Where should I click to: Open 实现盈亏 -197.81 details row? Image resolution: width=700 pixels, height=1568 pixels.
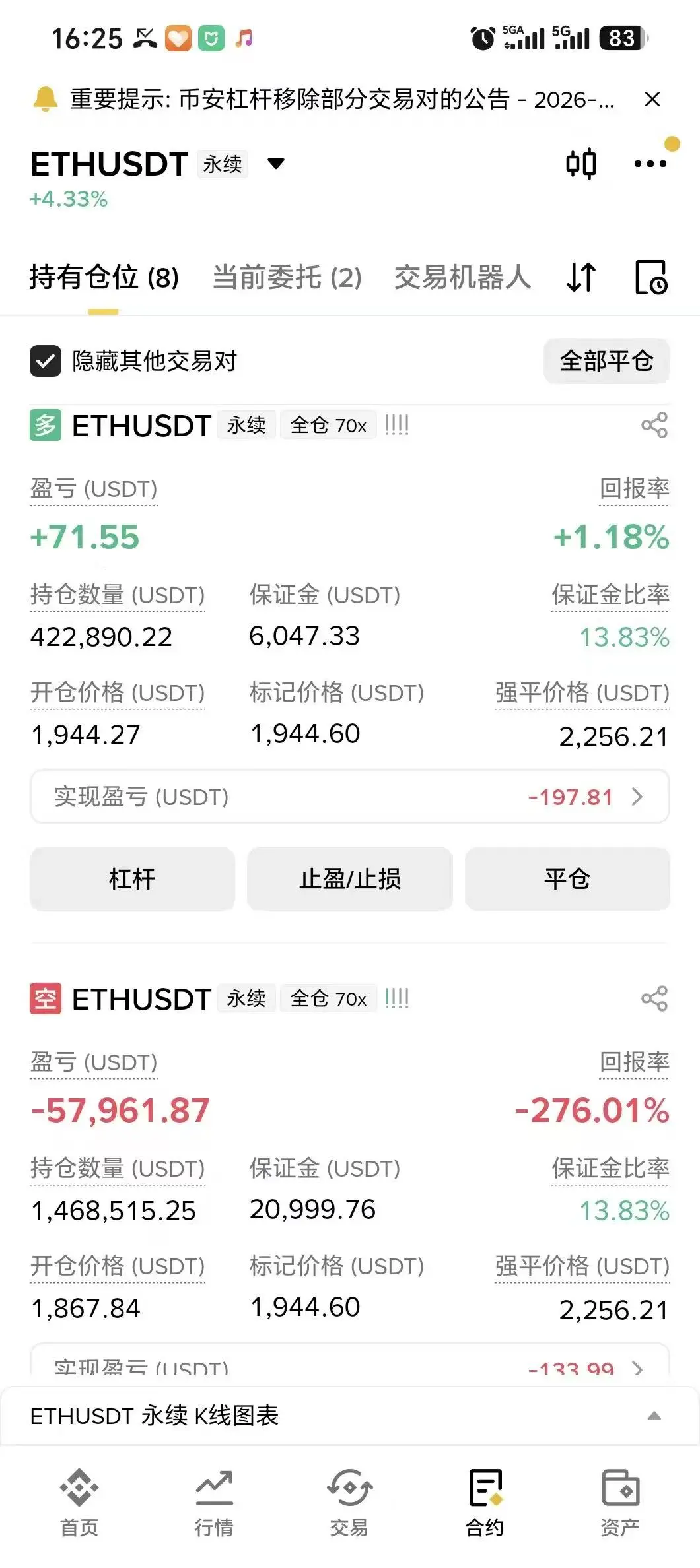[x=350, y=797]
